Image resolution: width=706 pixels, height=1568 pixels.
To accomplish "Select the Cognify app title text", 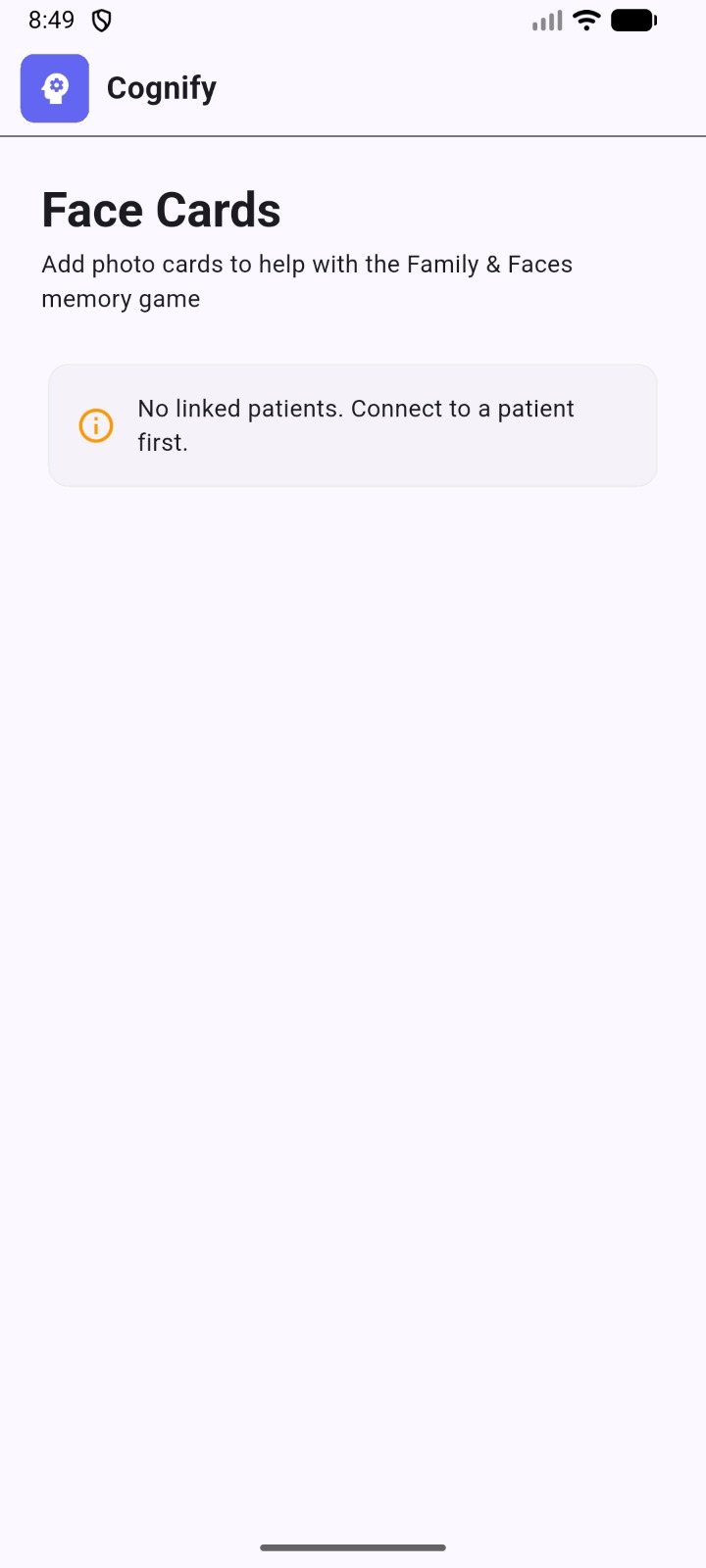I will (161, 88).
